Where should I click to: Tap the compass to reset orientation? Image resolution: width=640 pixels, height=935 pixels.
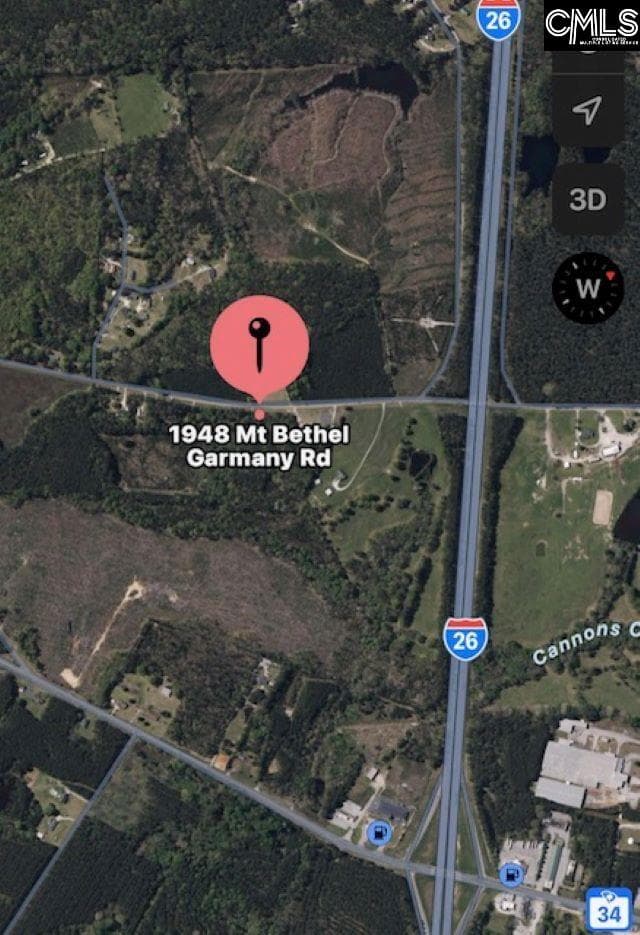coord(588,289)
